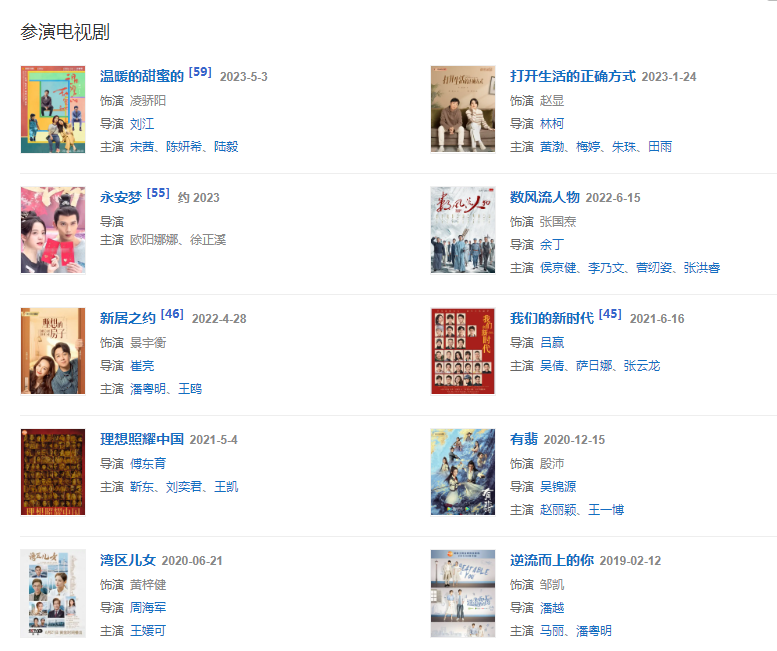
Task: Open the 湾区儿女 title link
Action: point(128,560)
